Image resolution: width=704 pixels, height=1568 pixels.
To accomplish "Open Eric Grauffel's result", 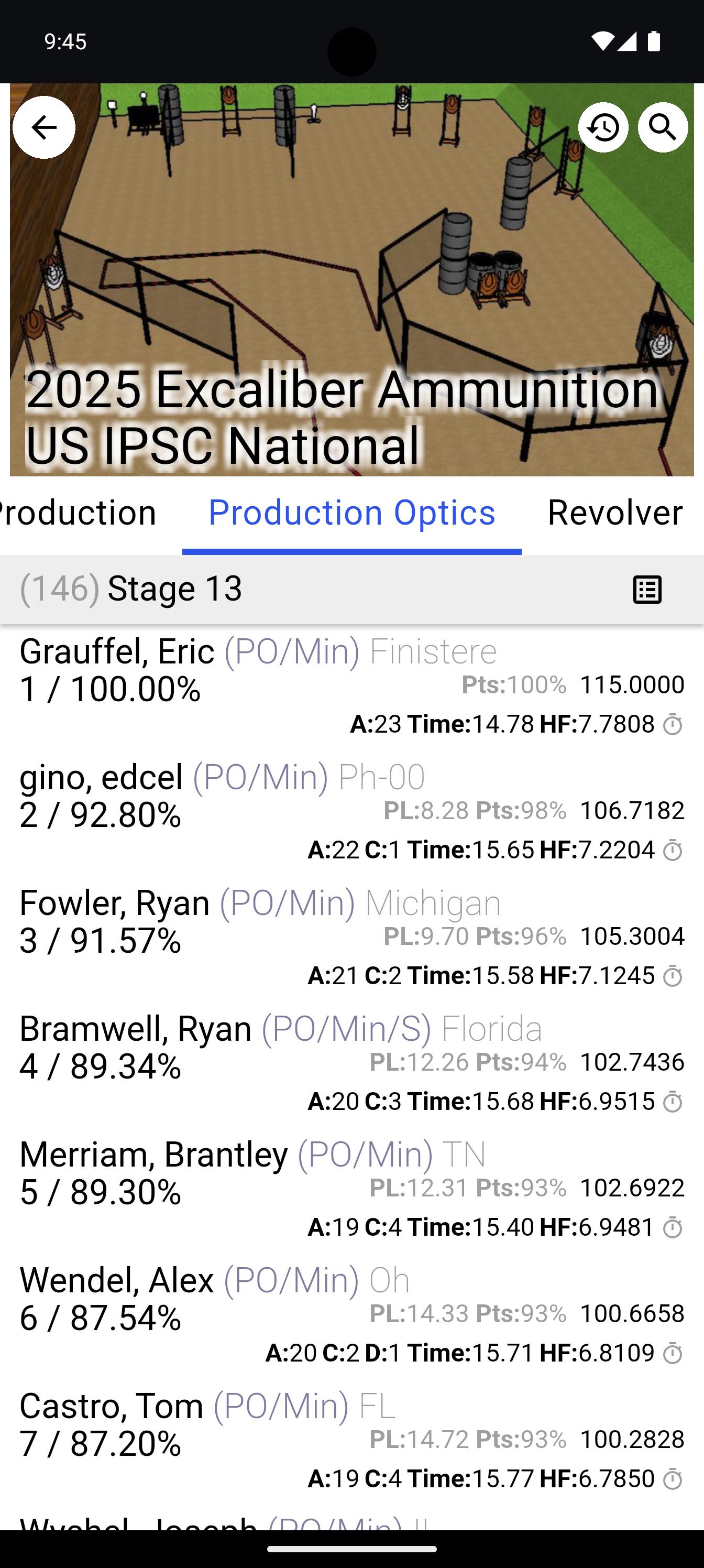I will click(x=351, y=687).
